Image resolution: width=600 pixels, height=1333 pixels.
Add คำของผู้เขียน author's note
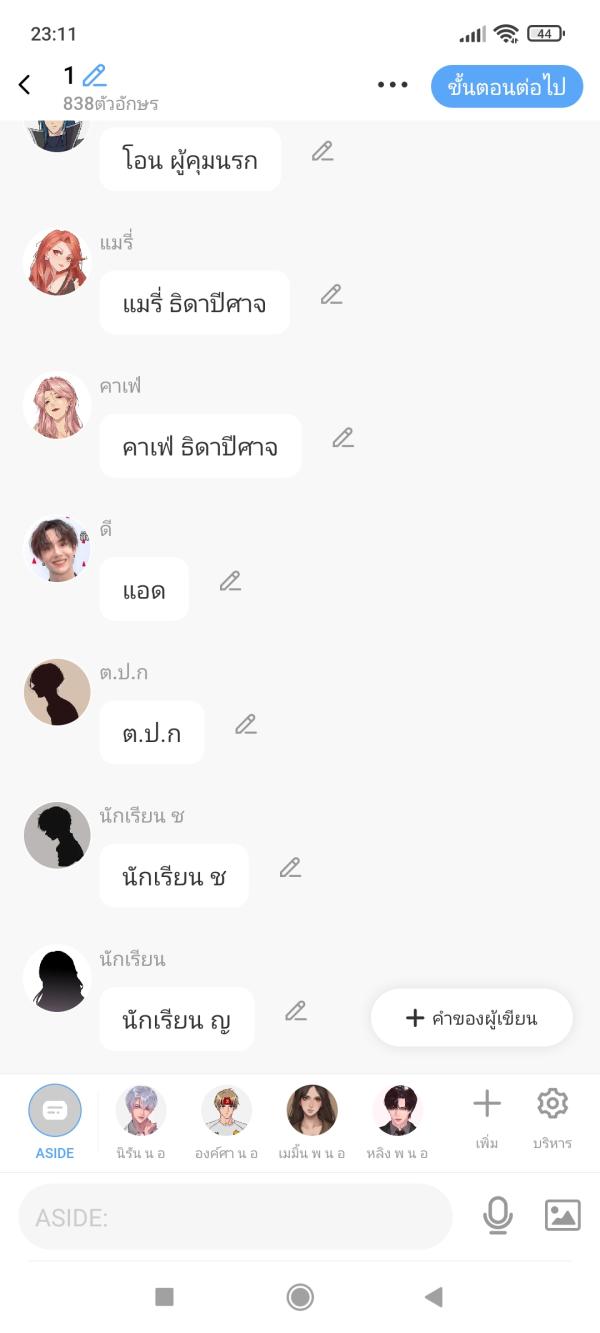click(x=472, y=1018)
